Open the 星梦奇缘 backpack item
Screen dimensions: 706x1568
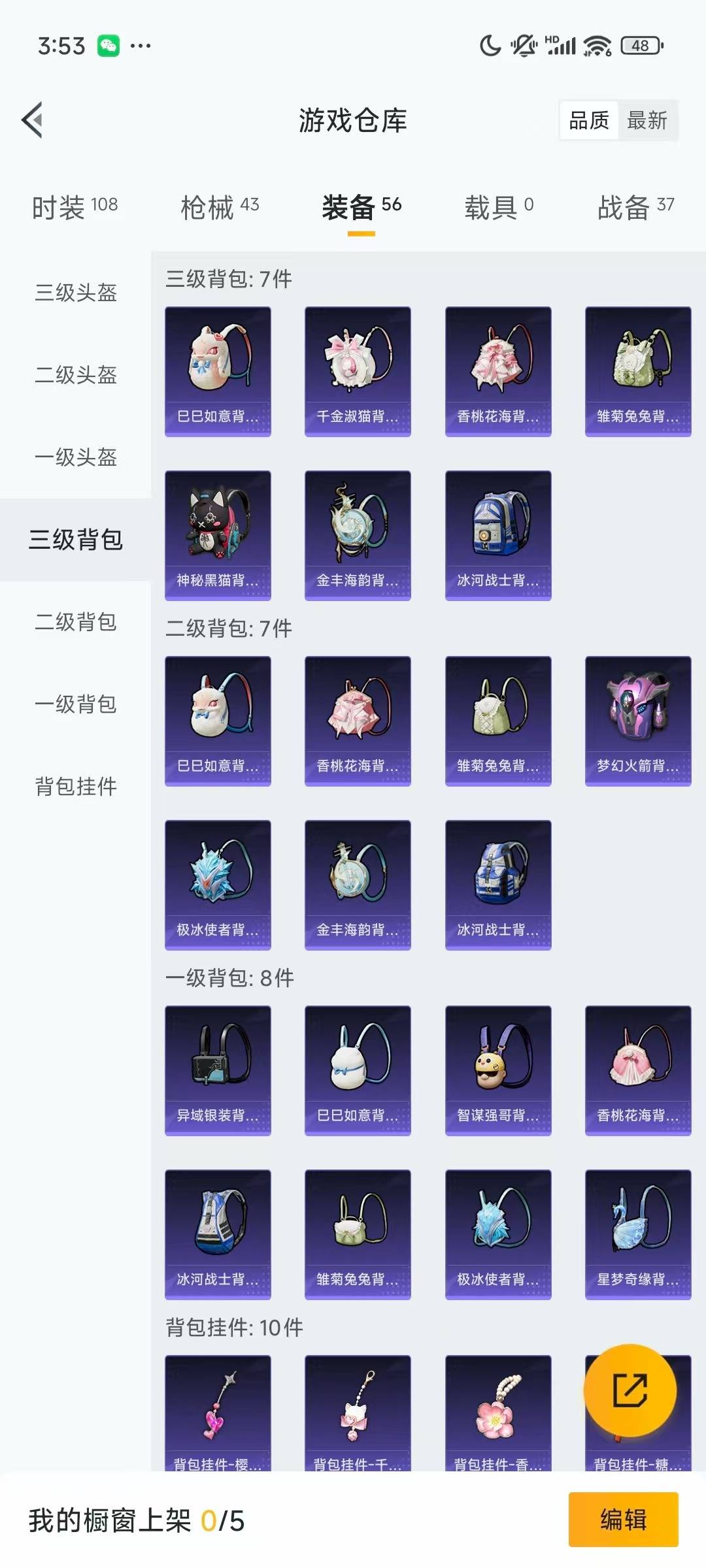[x=638, y=1234]
